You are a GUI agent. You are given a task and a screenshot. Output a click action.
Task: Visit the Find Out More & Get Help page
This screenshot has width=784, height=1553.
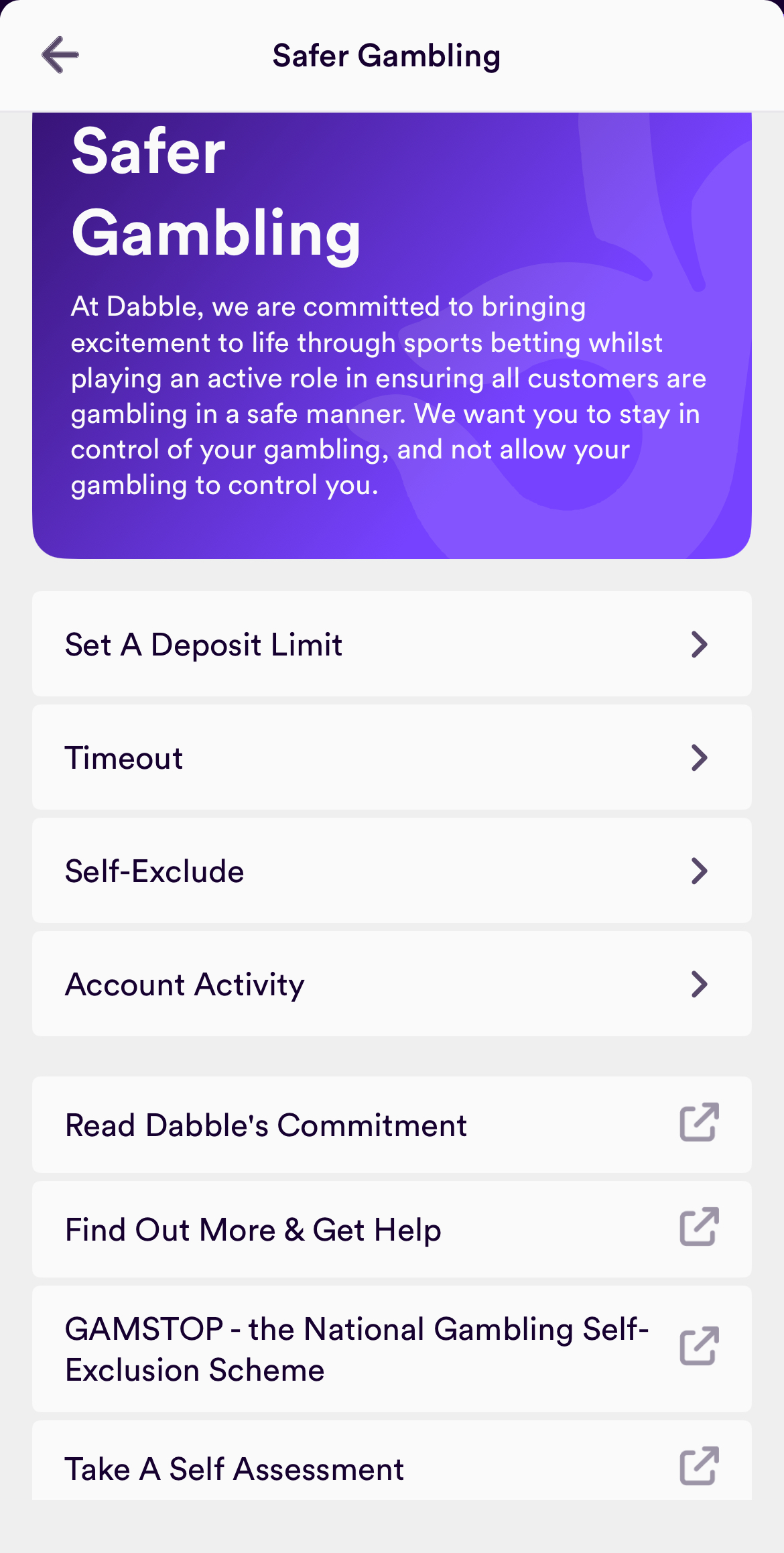tap(392, 1230)
